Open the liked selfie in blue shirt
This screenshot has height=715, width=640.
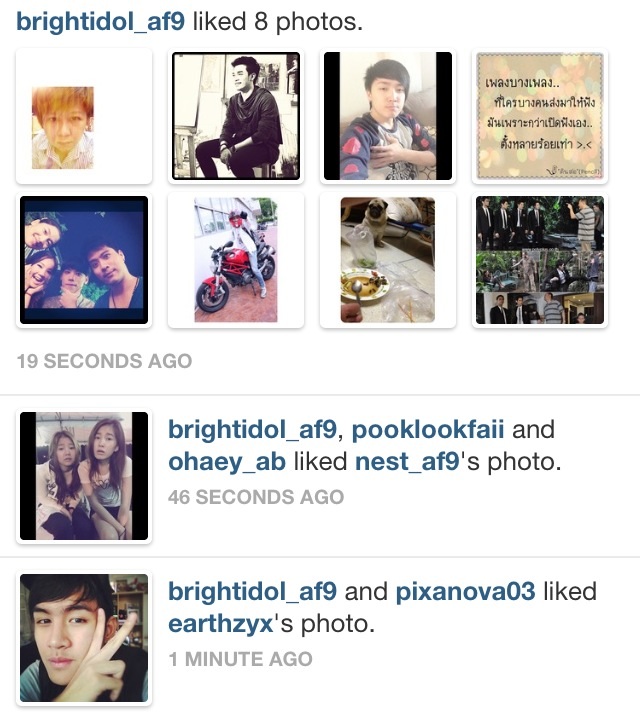click(x=388, y=117)
